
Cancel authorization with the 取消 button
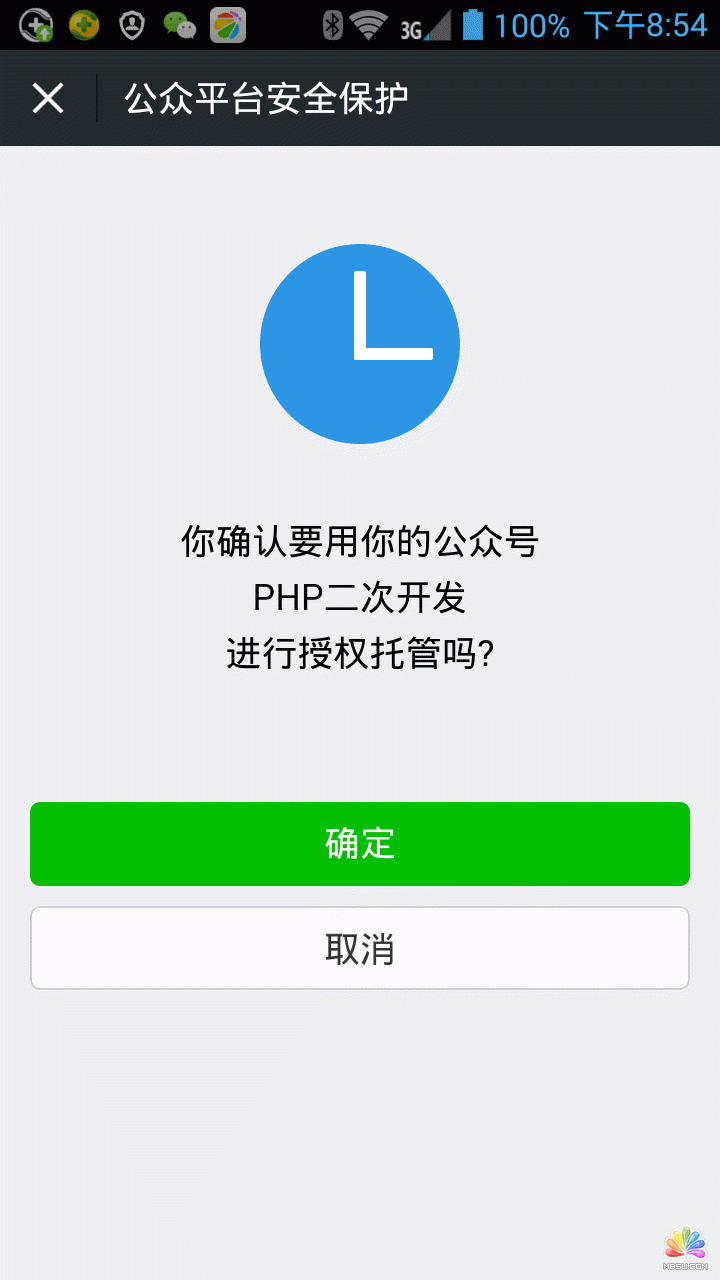click(x=360, y=947)
